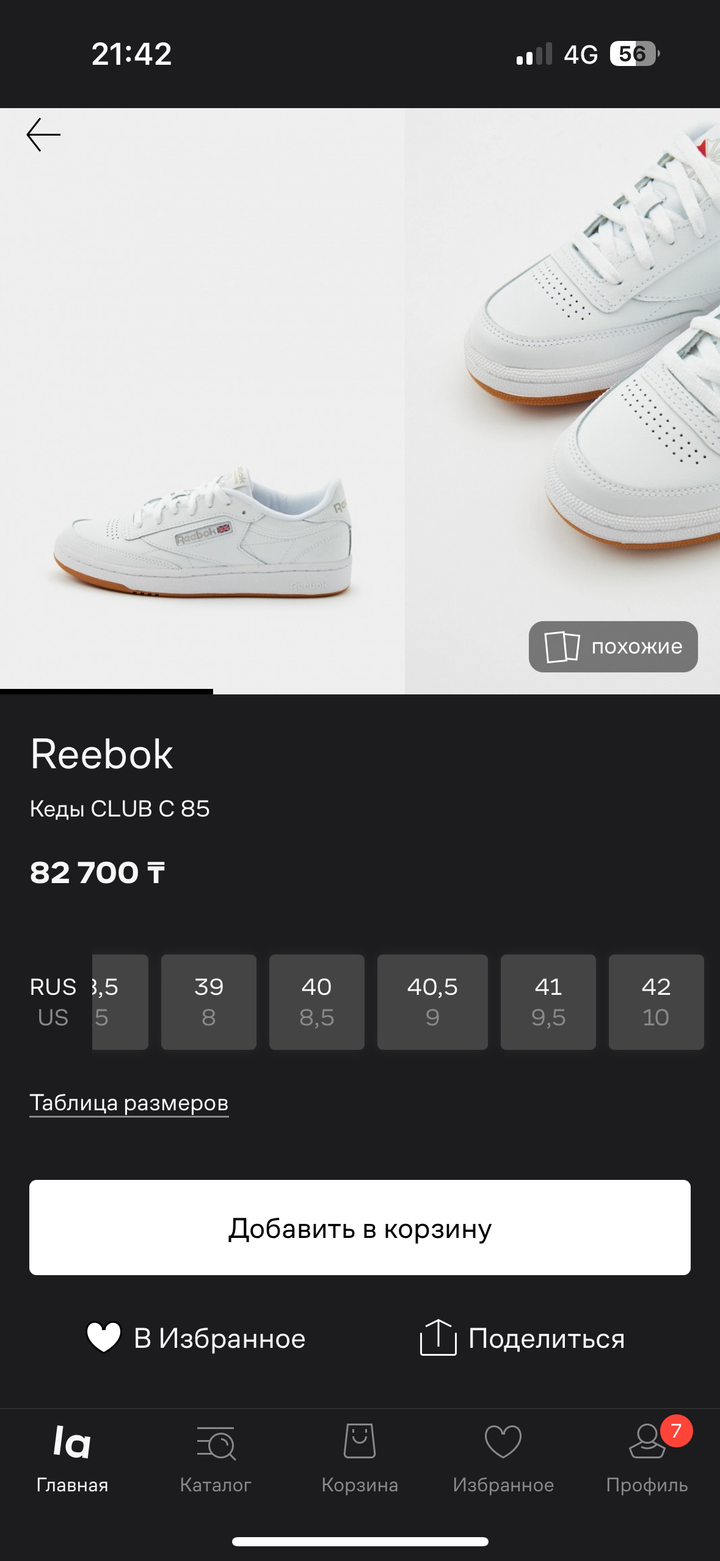Switch to the Главная tab
This screenshot has width=720, height=1561.
(72, 1458)
